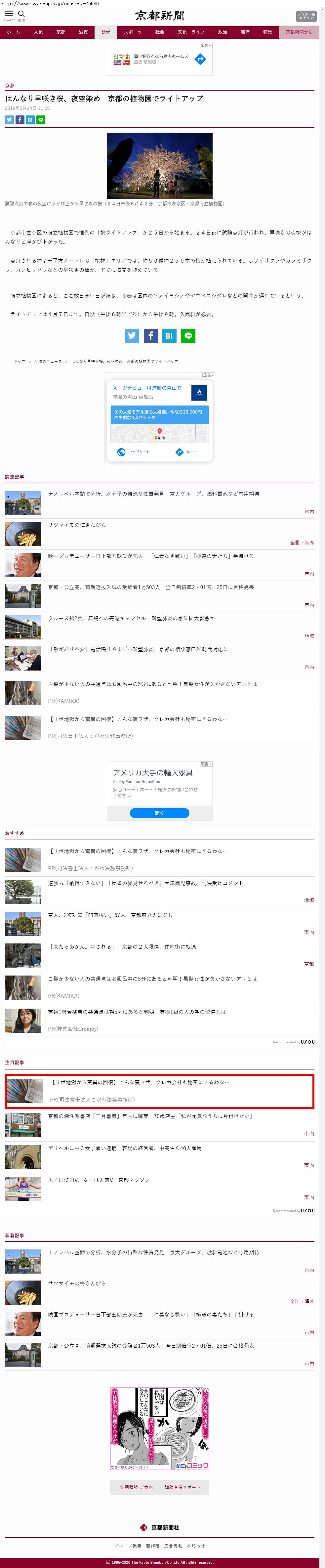325x1568 pixels.
Task: Select the 滋賀 tab
Action: [83, 32]
